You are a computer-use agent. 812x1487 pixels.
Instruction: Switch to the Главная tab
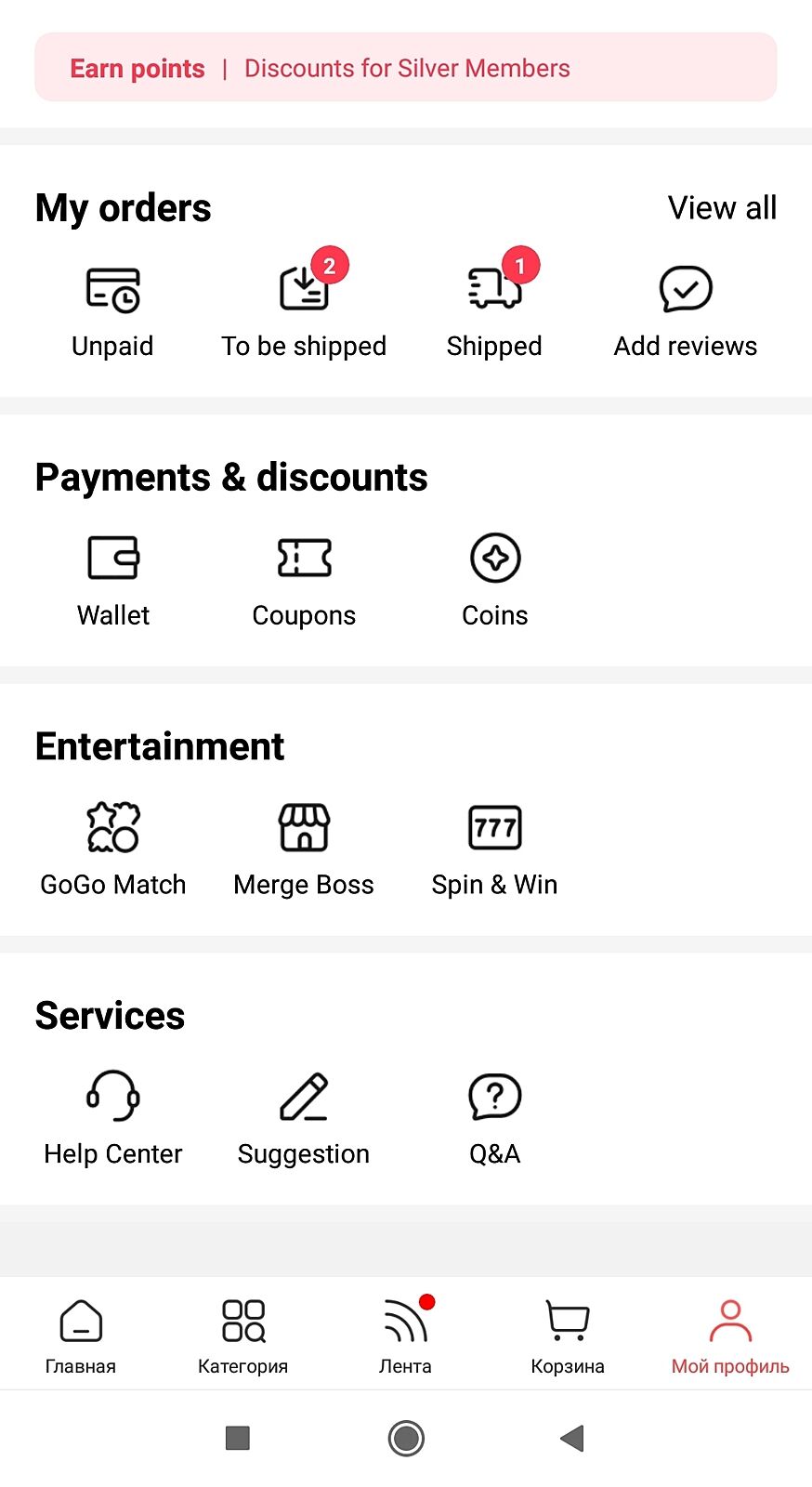point(81,1336)
